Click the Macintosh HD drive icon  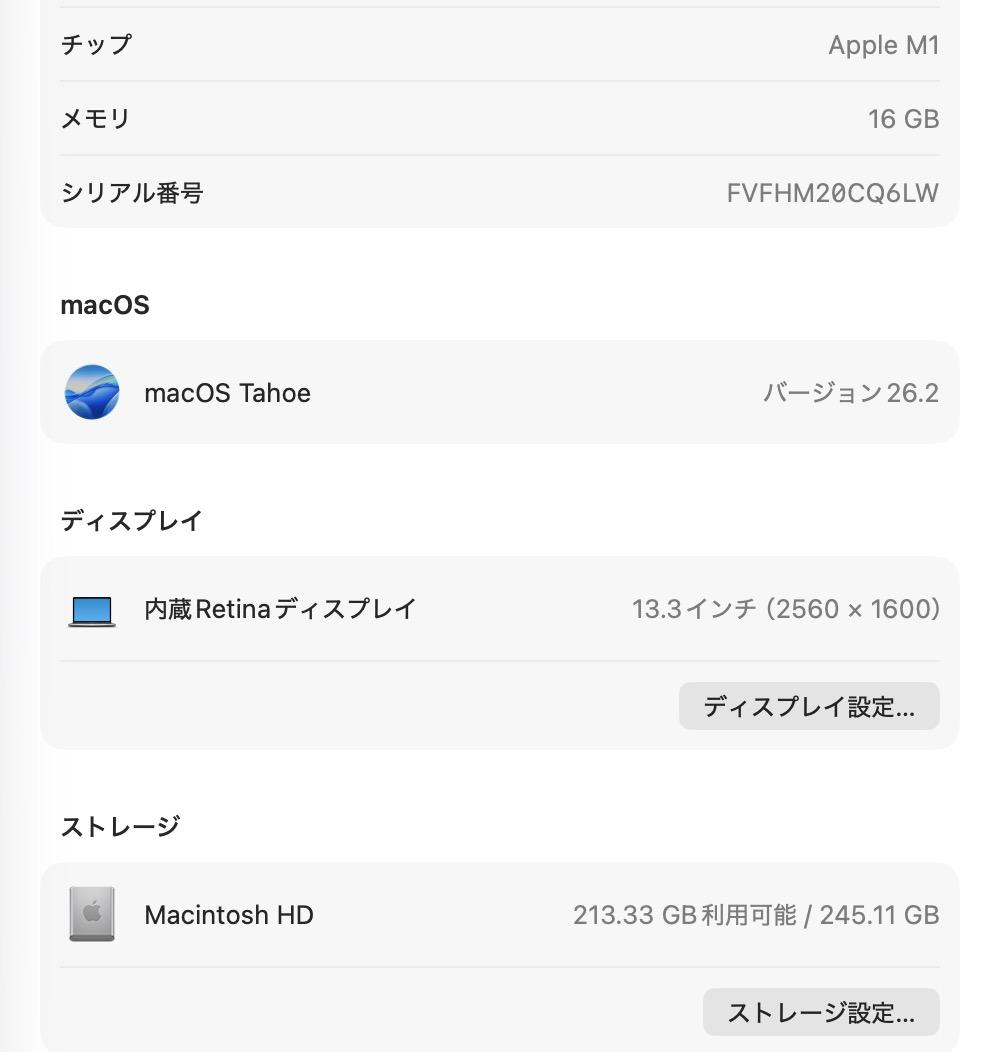(91, 914)
